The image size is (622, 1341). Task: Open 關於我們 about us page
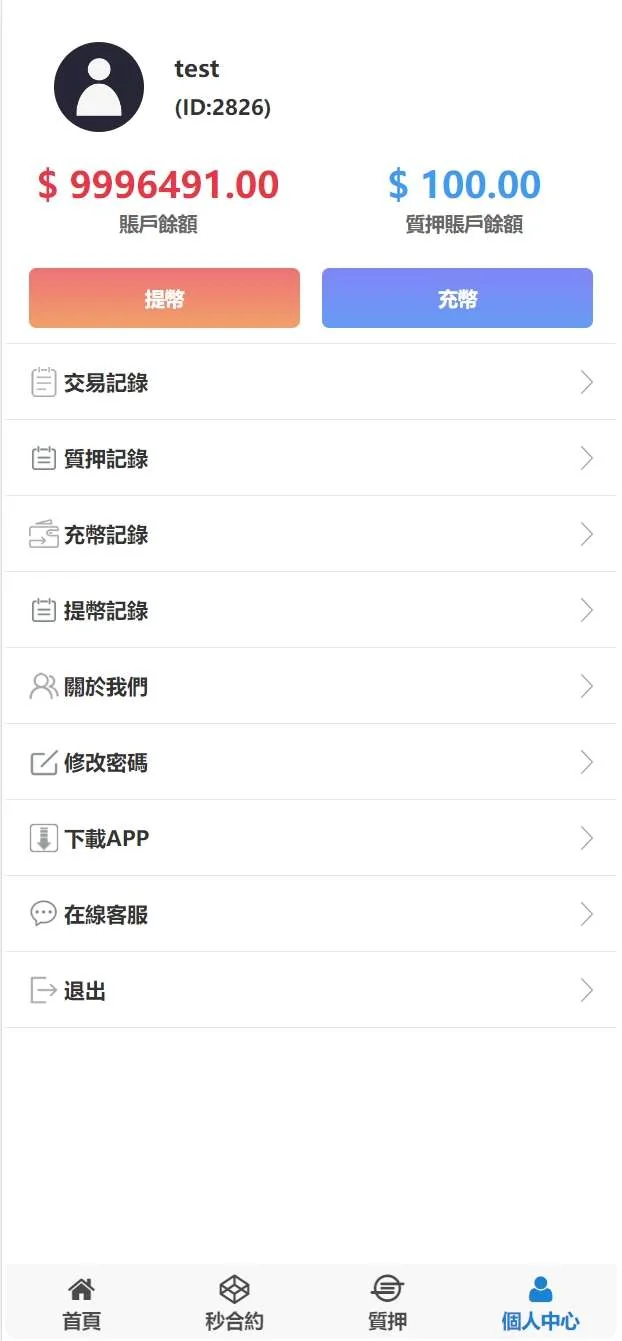tap(310, 686)
